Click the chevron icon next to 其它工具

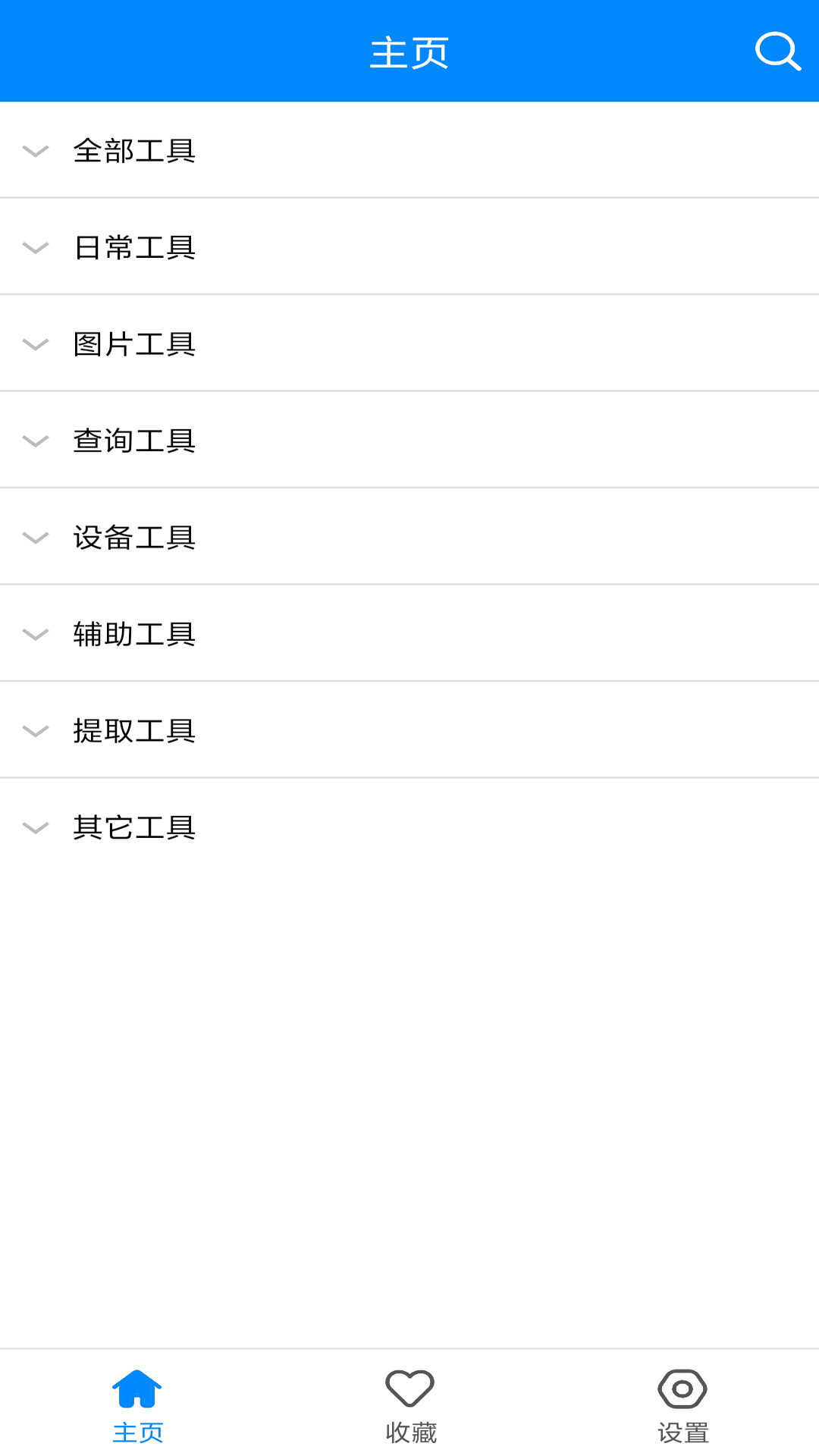(35, 827)
